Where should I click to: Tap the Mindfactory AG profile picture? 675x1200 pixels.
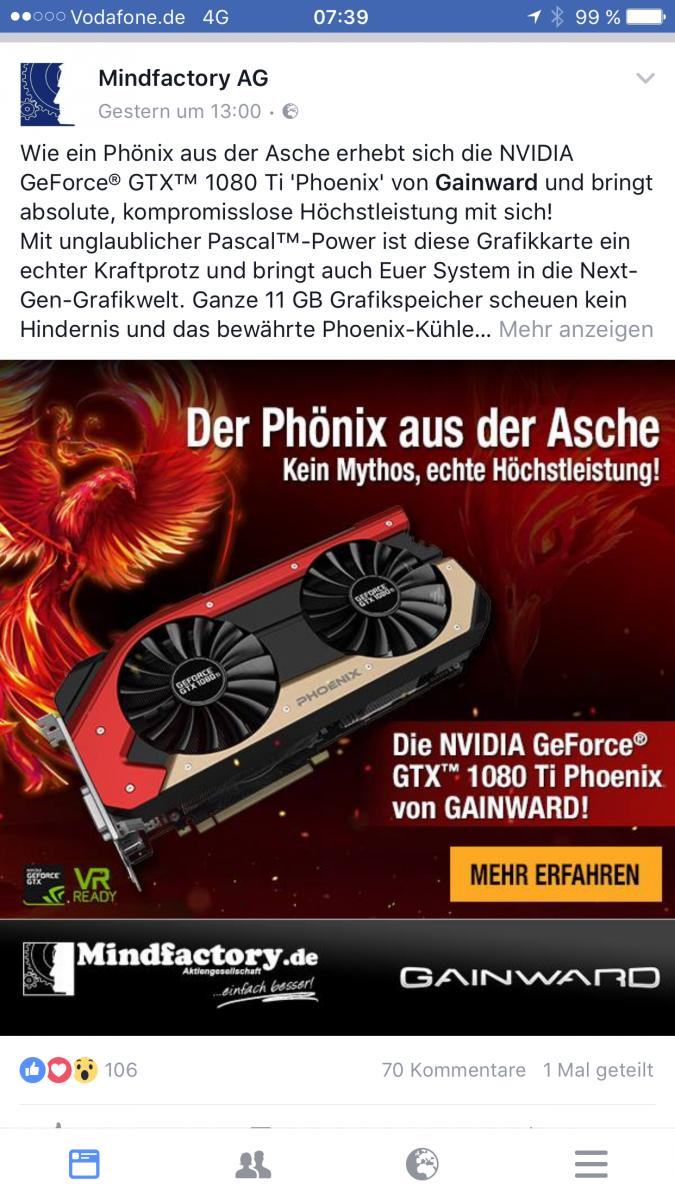click(x=48, y=94)
